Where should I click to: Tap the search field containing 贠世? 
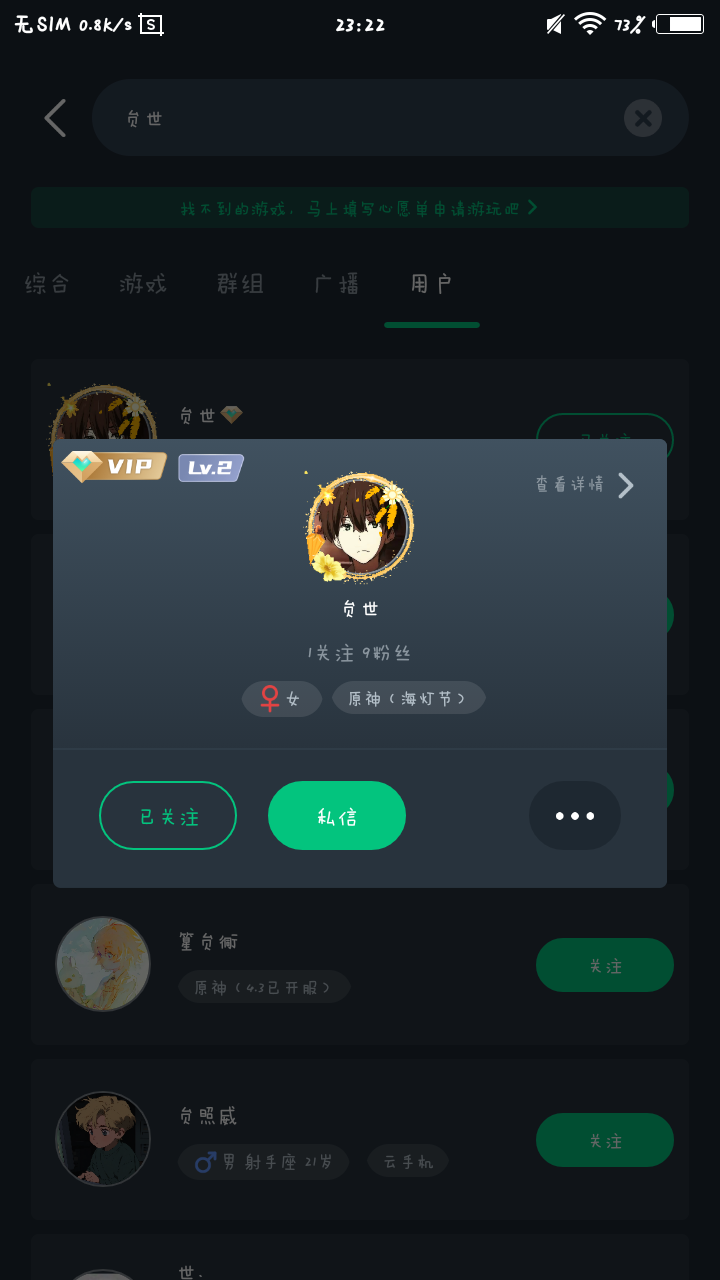[x=360, y=118]
